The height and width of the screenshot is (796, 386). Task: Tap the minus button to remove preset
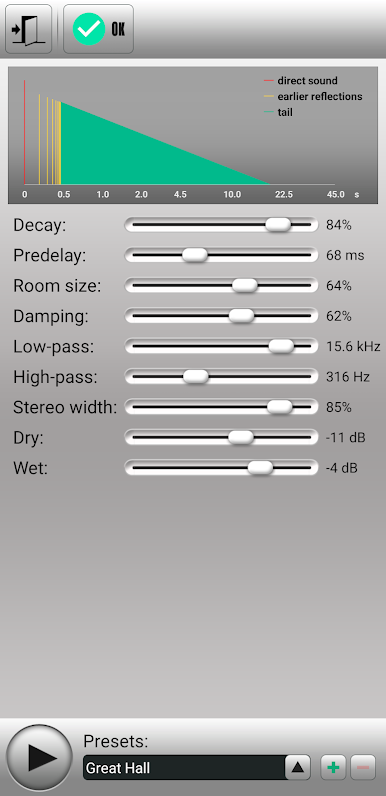click(363, 768)
